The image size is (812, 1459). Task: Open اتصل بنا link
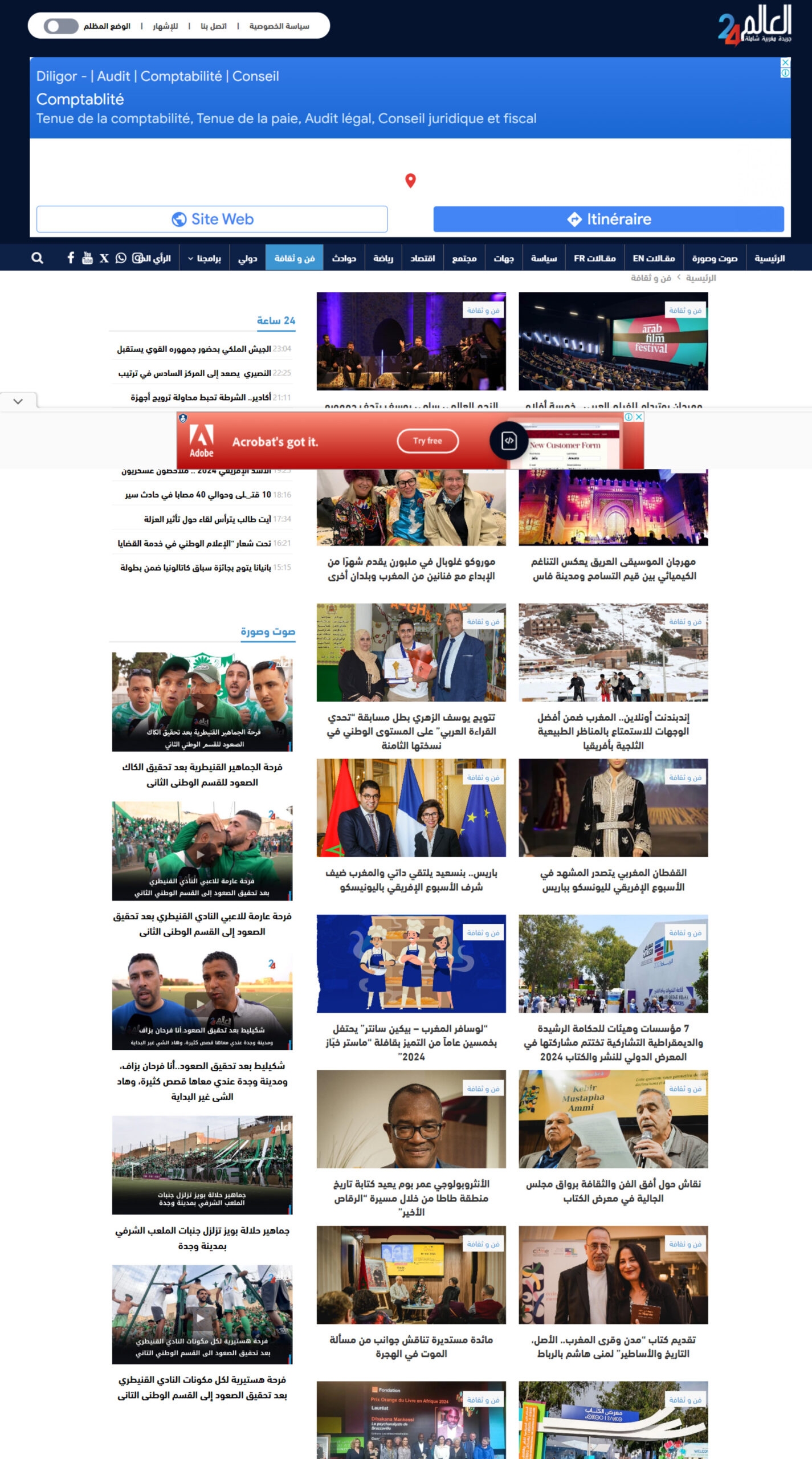[214, 26]
